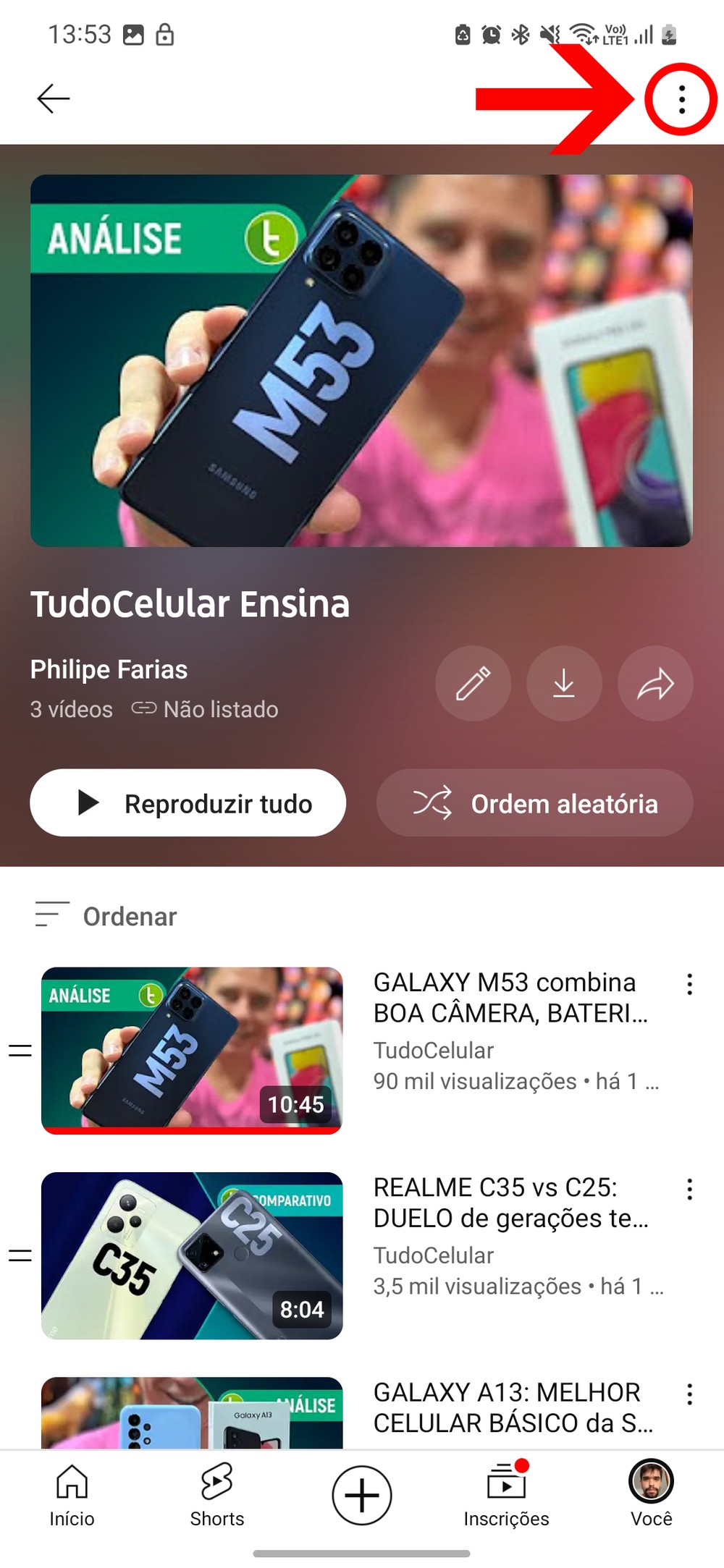Open the Você profile tab

pos(651,1495)
